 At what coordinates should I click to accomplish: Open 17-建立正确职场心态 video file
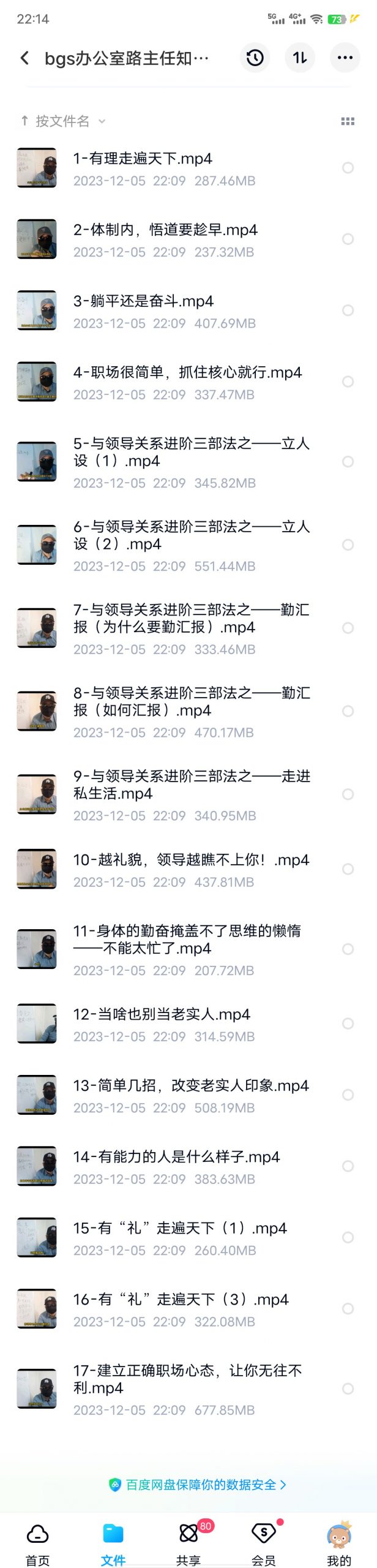[x=187, y=1379]
